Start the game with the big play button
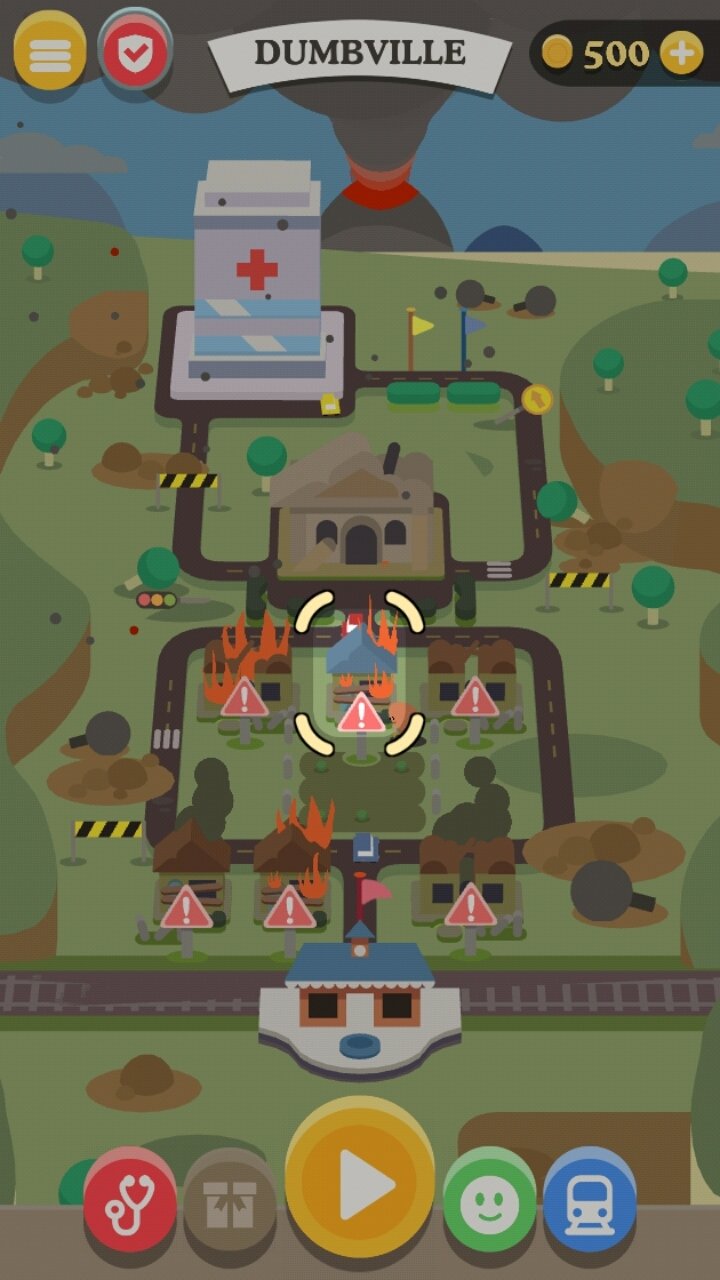 (360, 1178)
